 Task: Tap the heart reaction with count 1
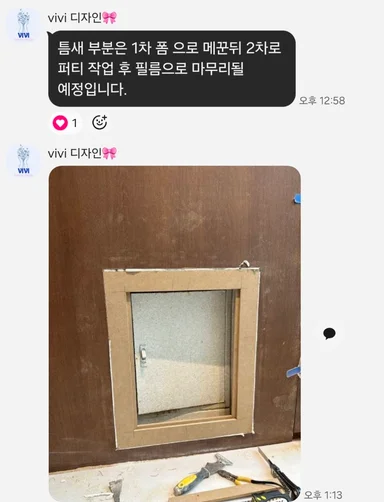pyautogui.click(x=65, y=123)
